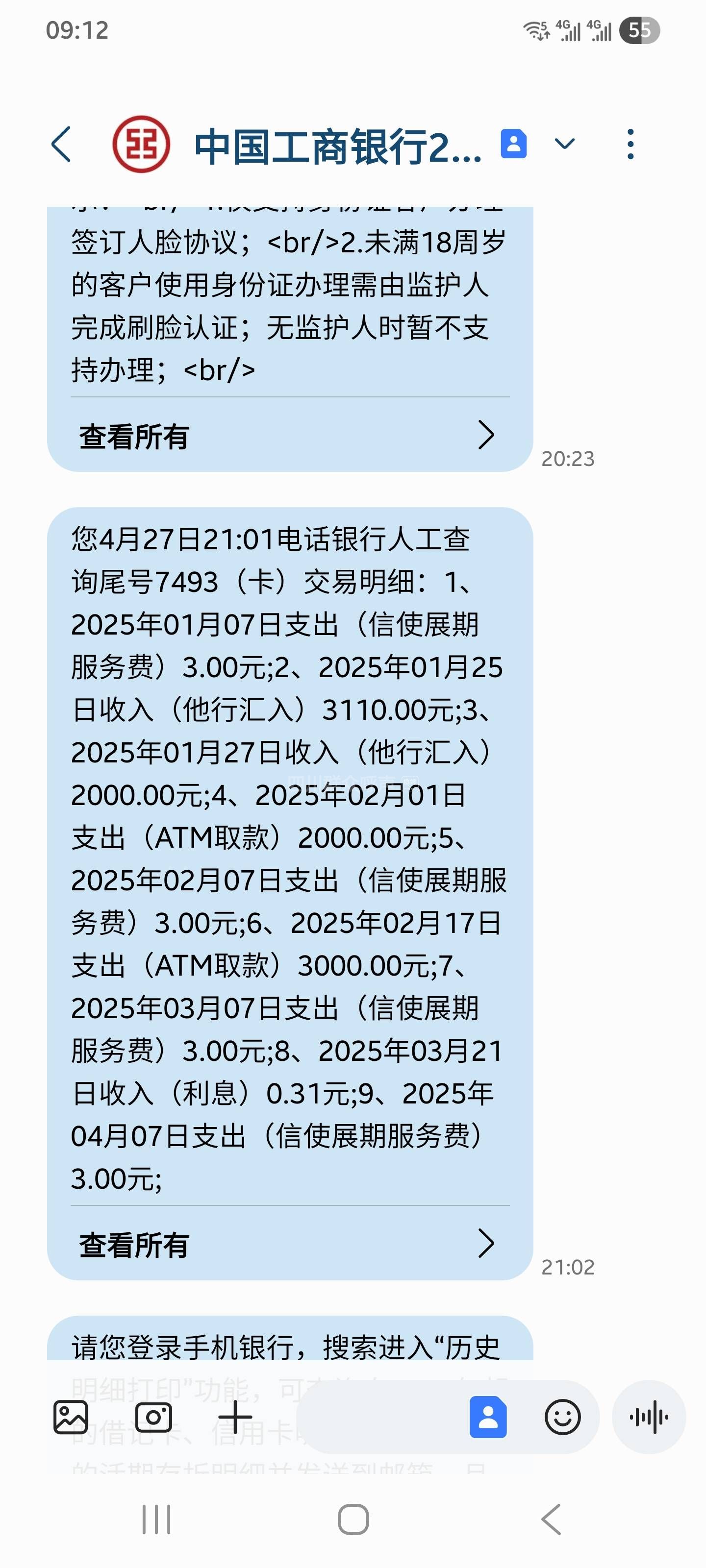The height and width of the screenshot is (1568, 706).
Task: Open the gallery image picker
Action: [71, 1417]
